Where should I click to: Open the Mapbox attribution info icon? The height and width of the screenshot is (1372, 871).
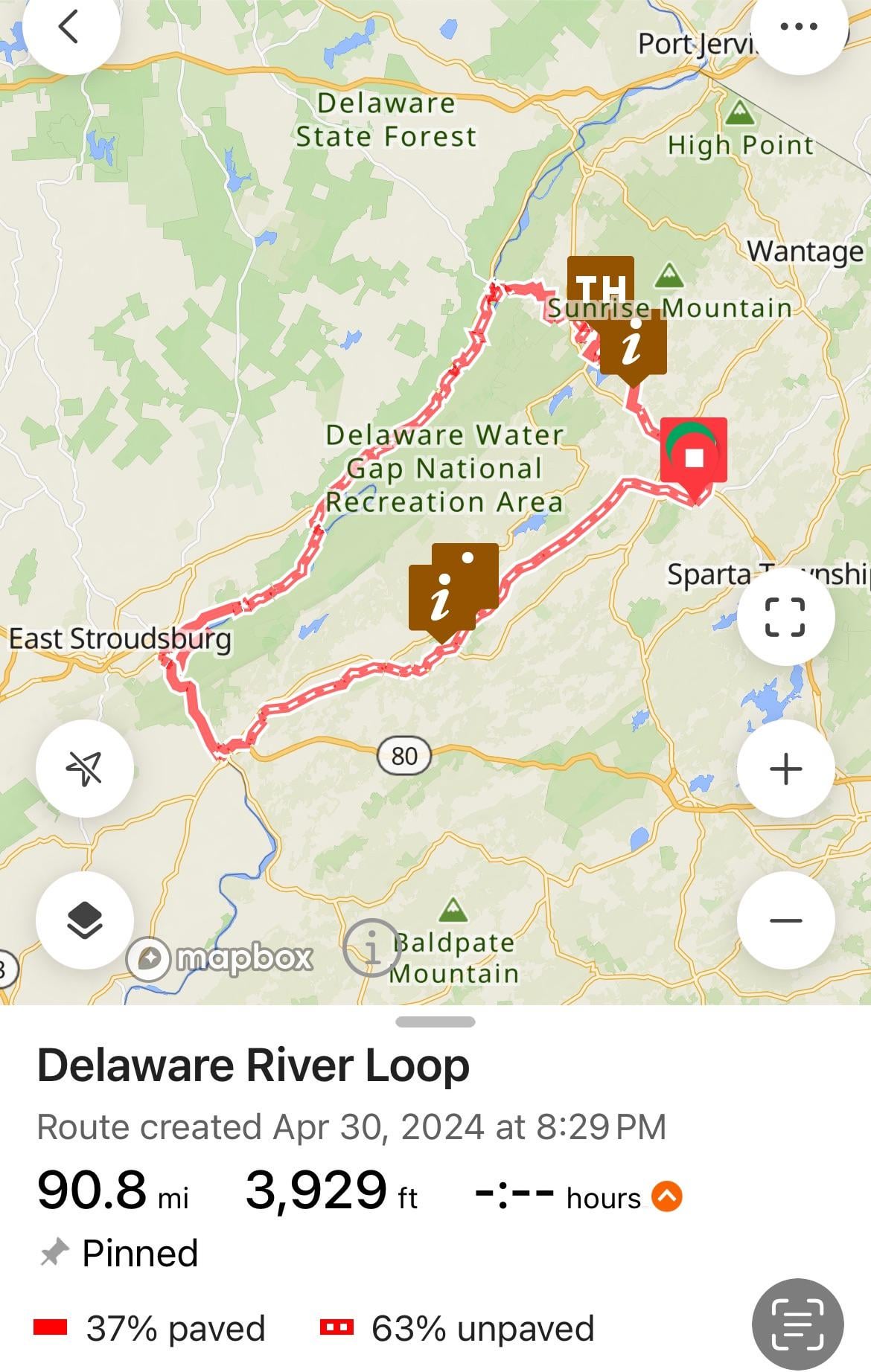(x=372, y=947)
